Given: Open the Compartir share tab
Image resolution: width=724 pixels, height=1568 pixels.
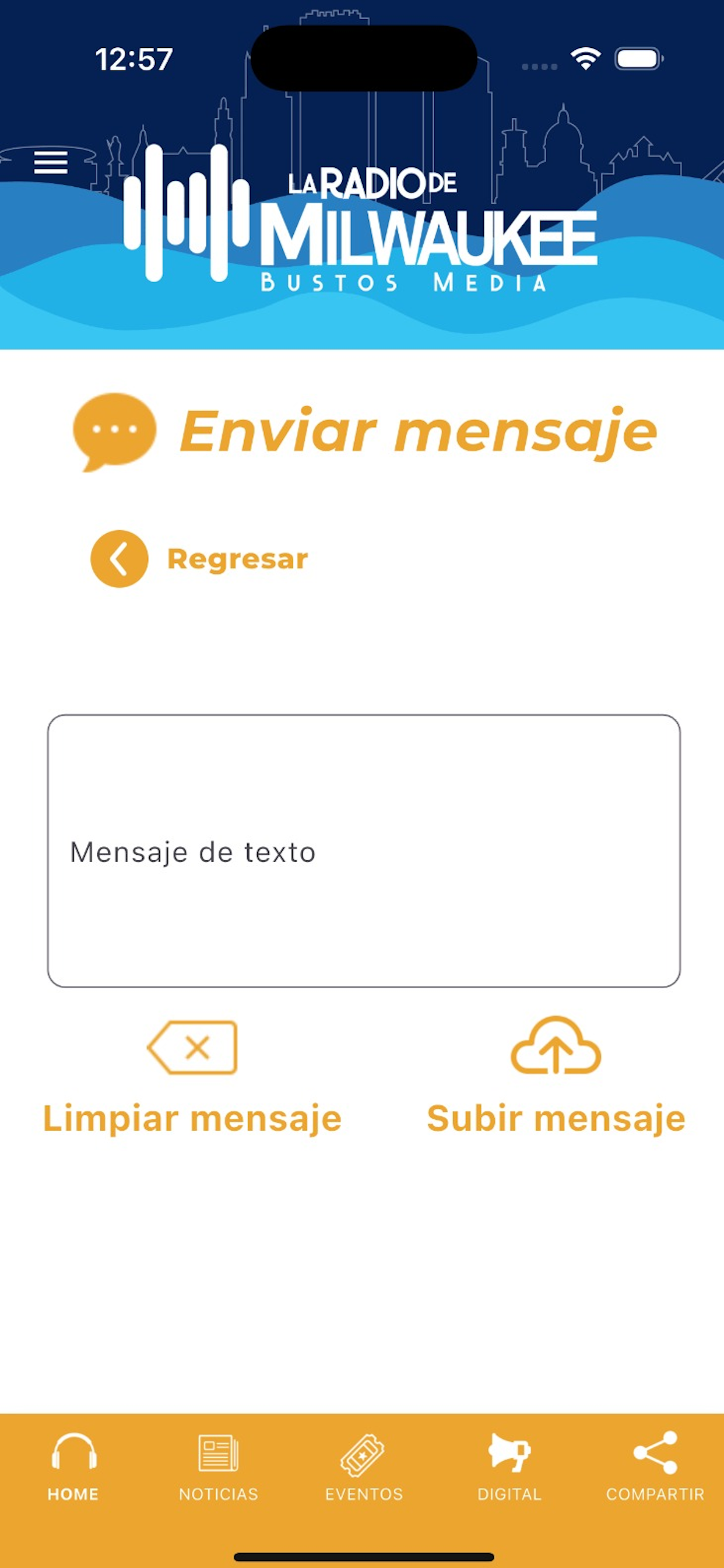Looking at the screenshot, I should tap(655, 1468).
